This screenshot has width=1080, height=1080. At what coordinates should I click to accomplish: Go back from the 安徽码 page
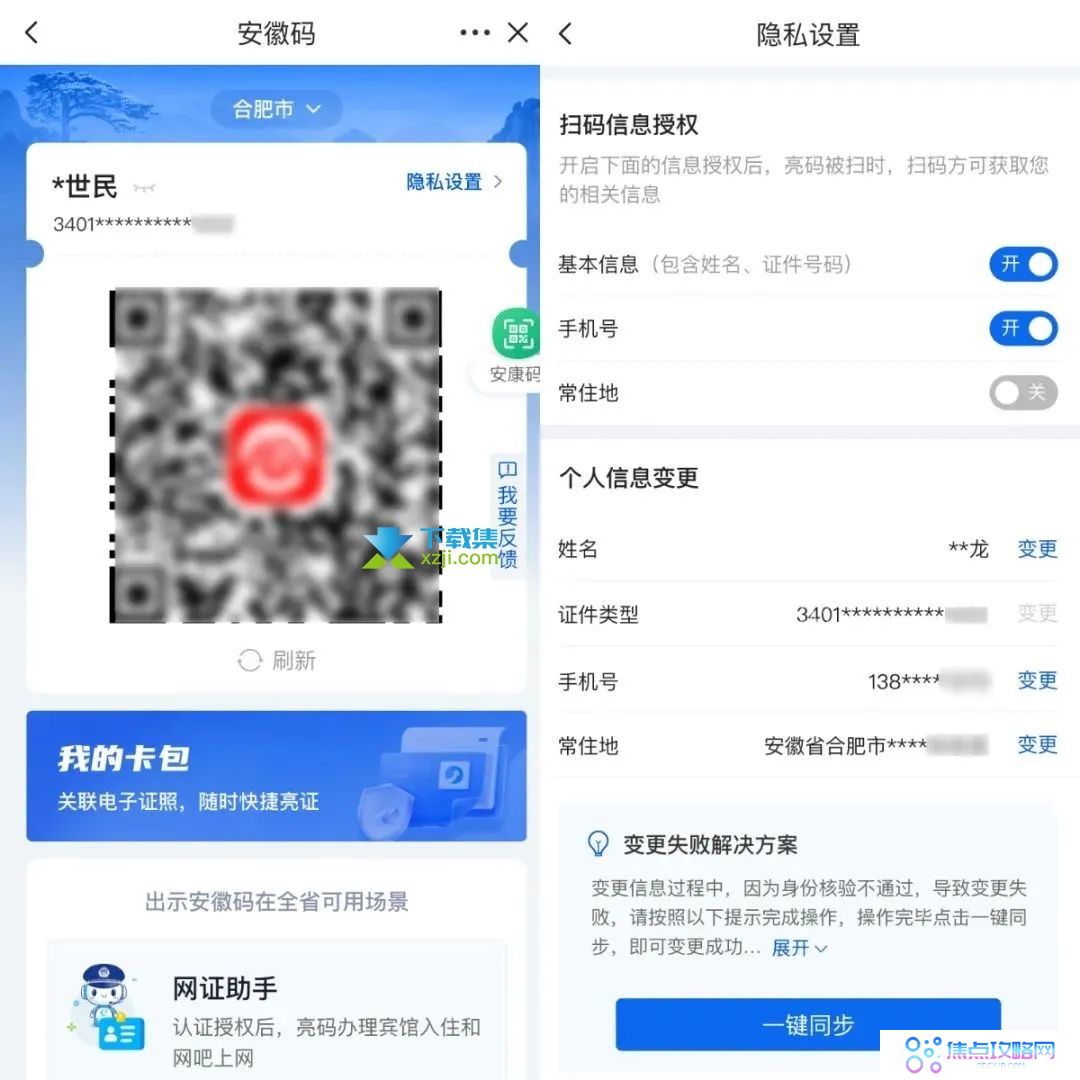[31, 33]
